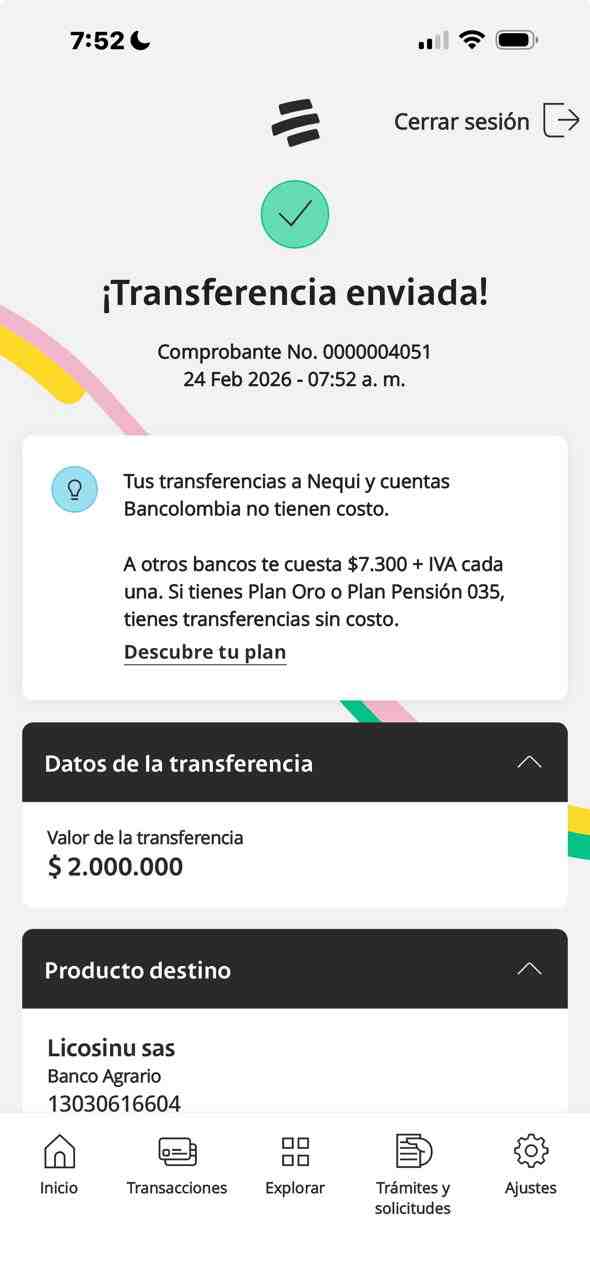Collapse the Producto destino section
The image size is (590, 1280).
pyautogui.click(x=529, y=969)
